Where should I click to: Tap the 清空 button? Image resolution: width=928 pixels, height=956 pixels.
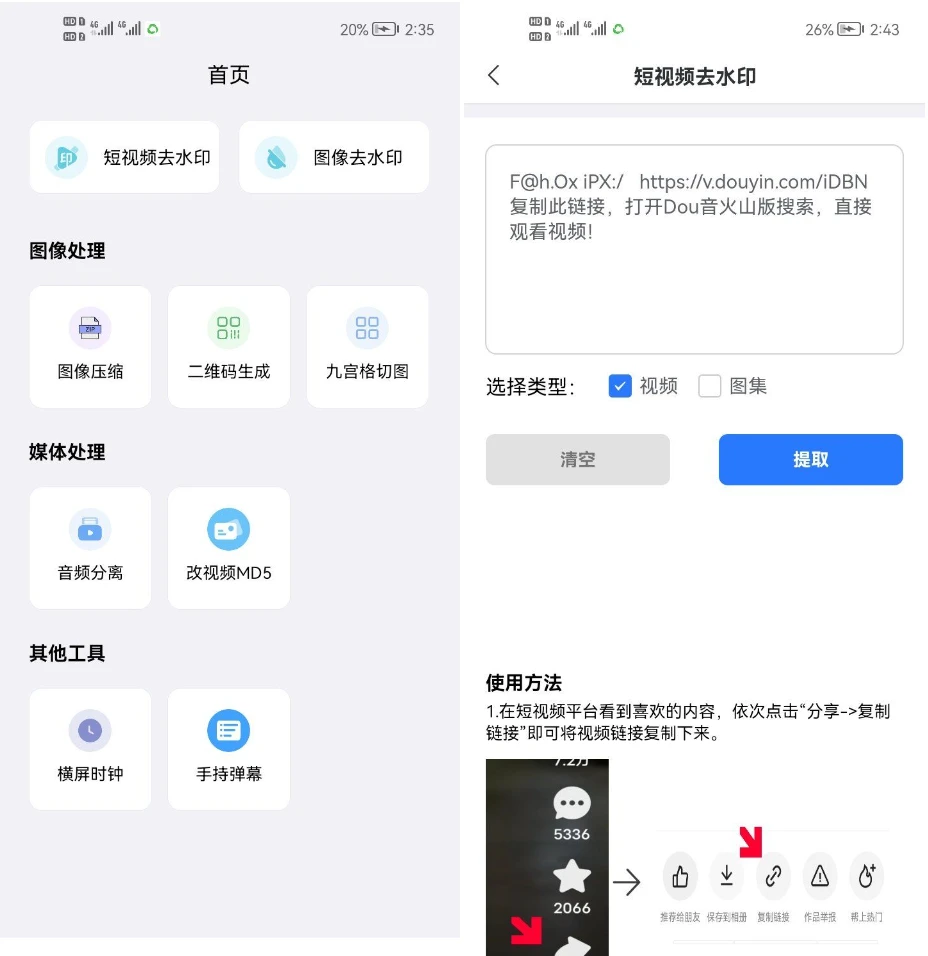(x=577, y=460)
